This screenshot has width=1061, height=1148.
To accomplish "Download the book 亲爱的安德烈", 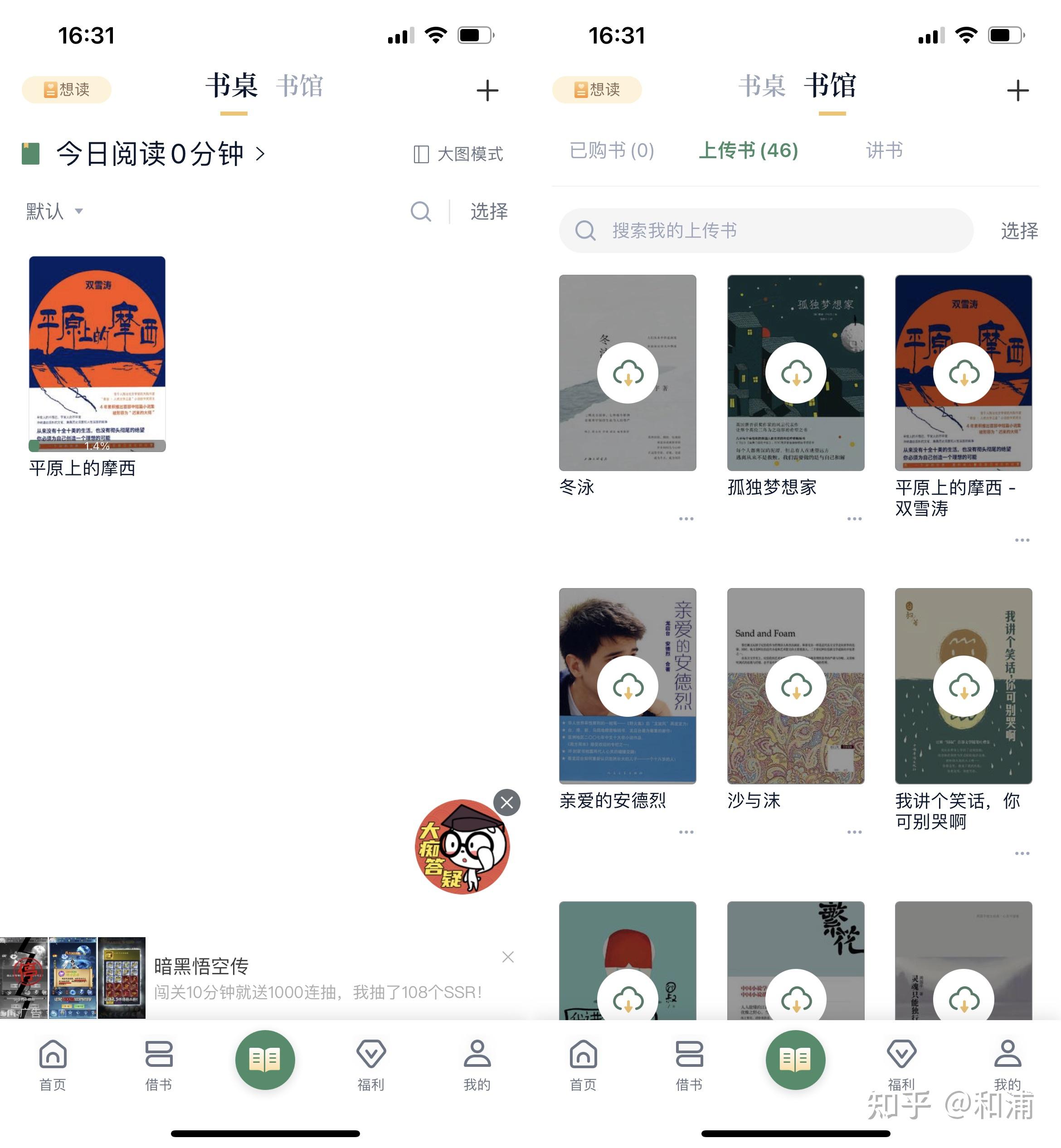I will click(628, 686).
